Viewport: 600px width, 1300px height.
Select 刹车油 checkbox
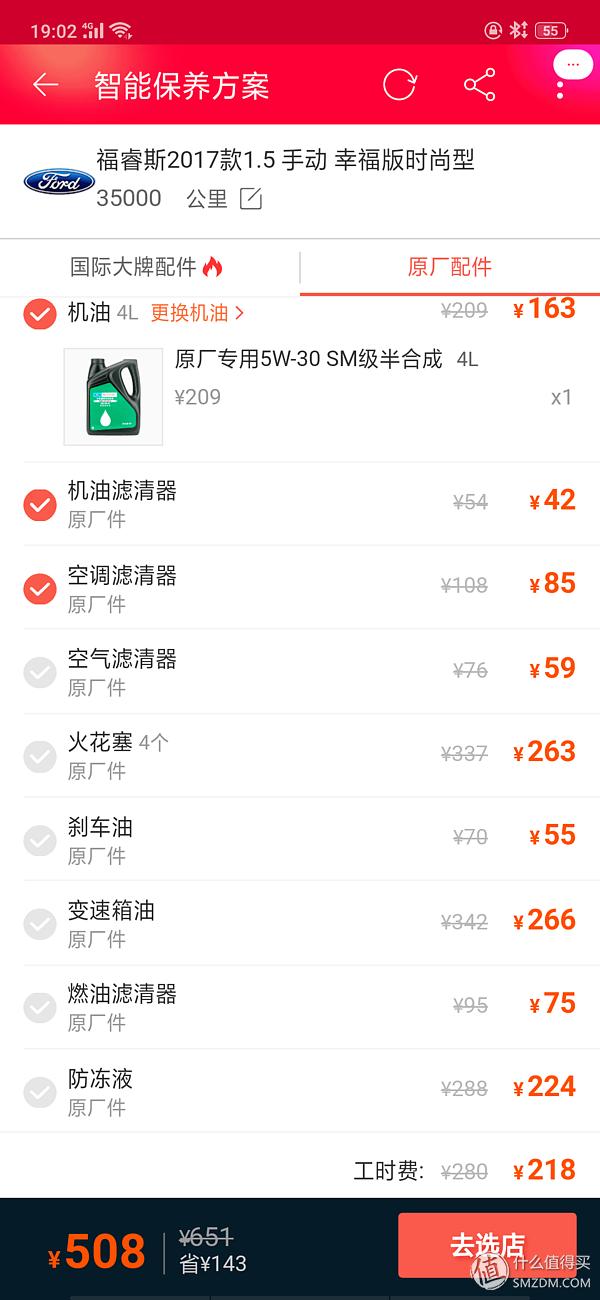[x=40, y=840]
